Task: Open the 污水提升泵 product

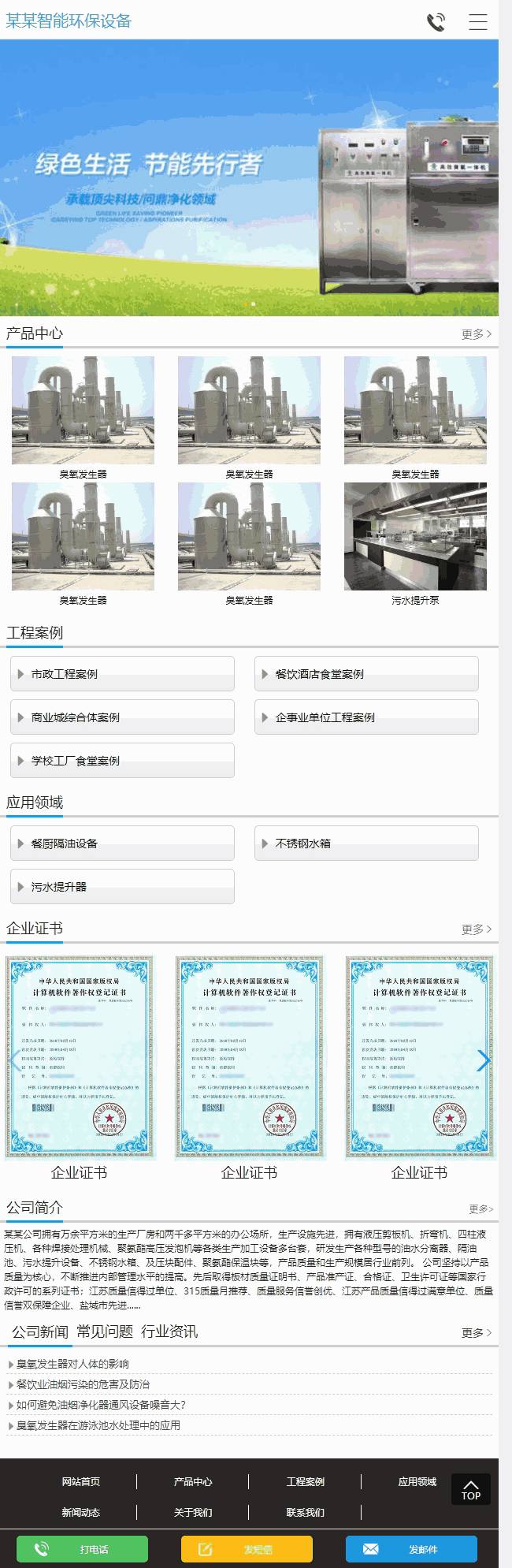Action: 415,544
